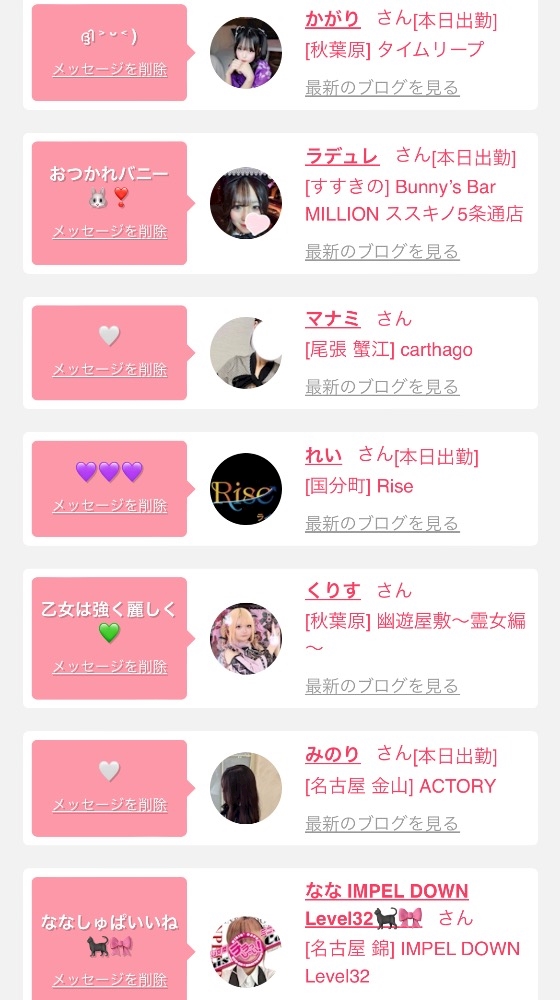
Task: Delete the ななしゅぱいいね message
Action: click(x=110, y=979)
